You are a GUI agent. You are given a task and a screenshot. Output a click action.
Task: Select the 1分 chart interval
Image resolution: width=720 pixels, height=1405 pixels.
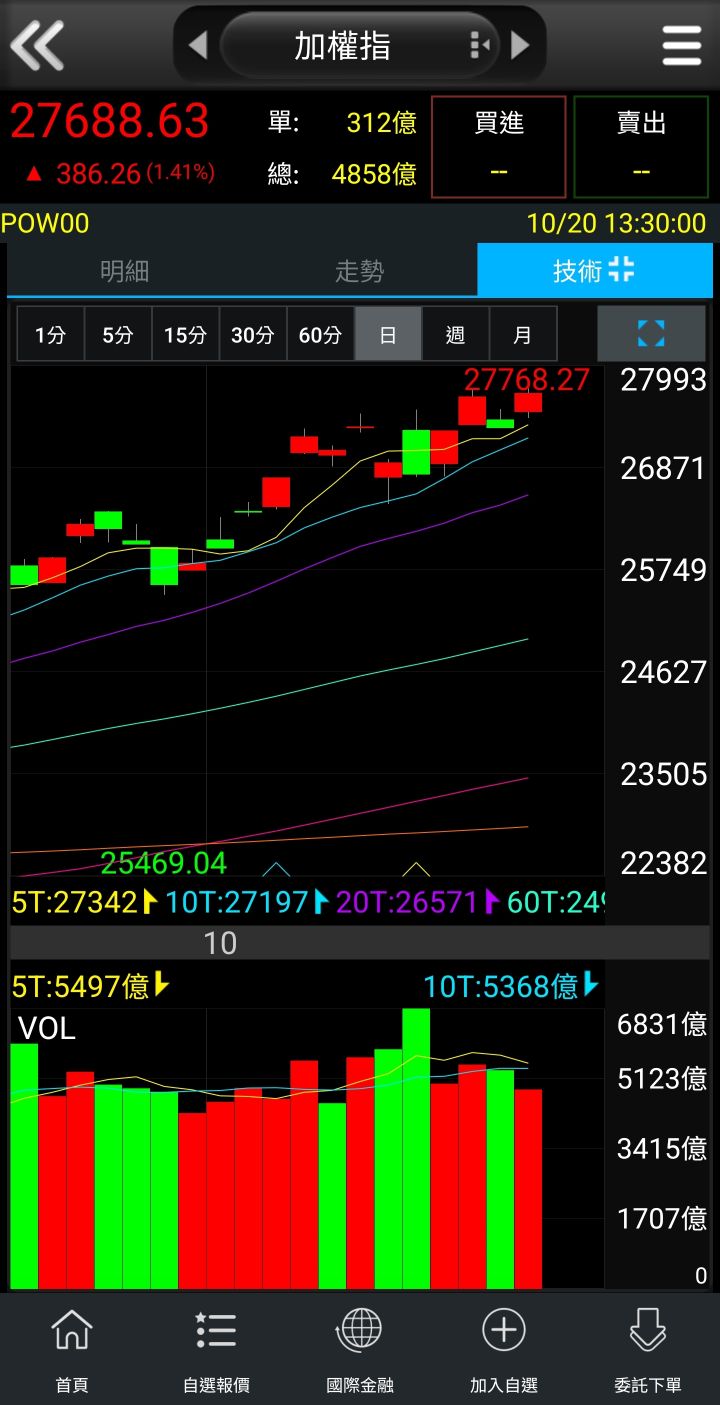coord(50,334)
